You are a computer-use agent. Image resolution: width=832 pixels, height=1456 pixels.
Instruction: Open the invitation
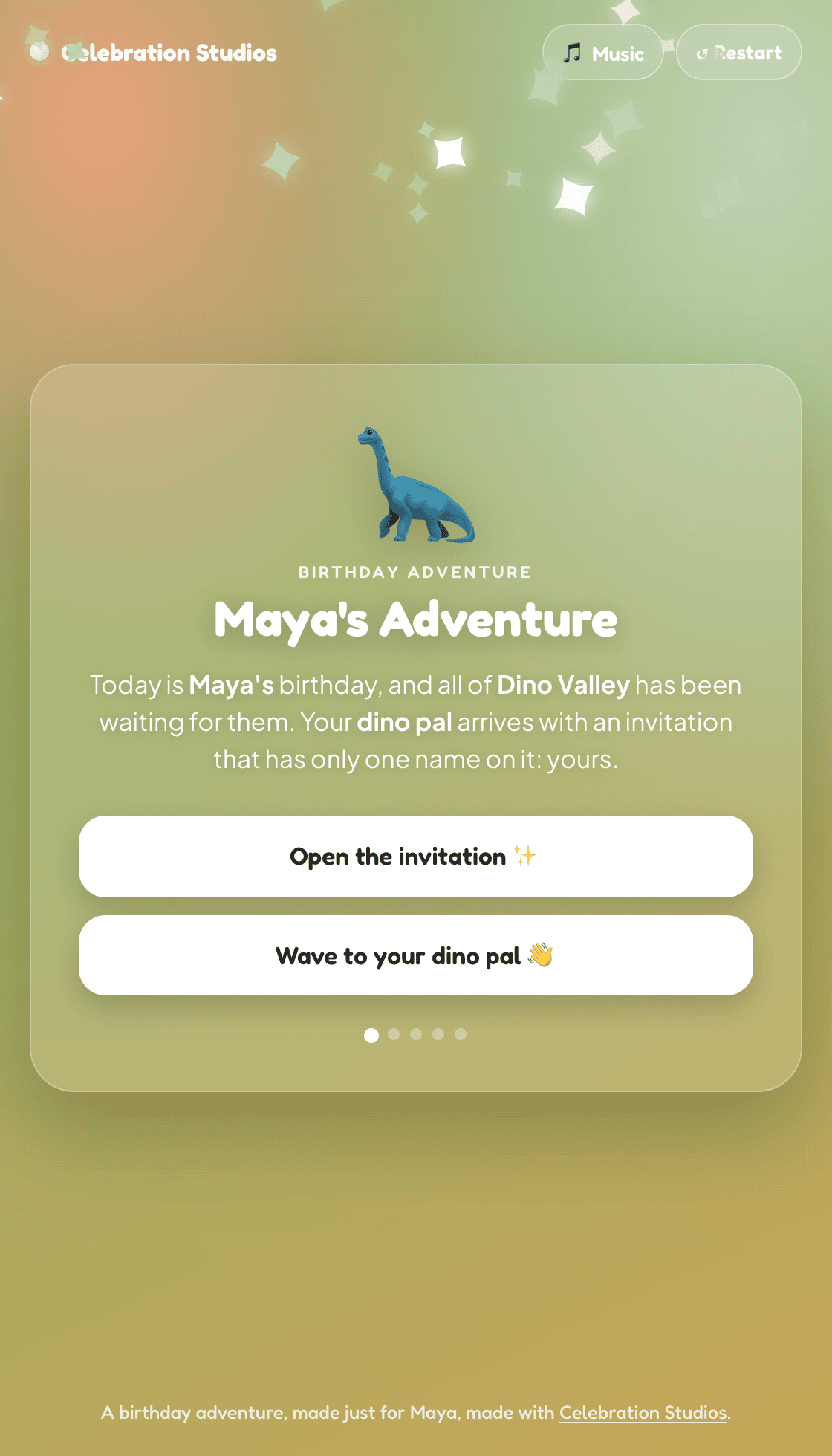(x=416, y=857)
